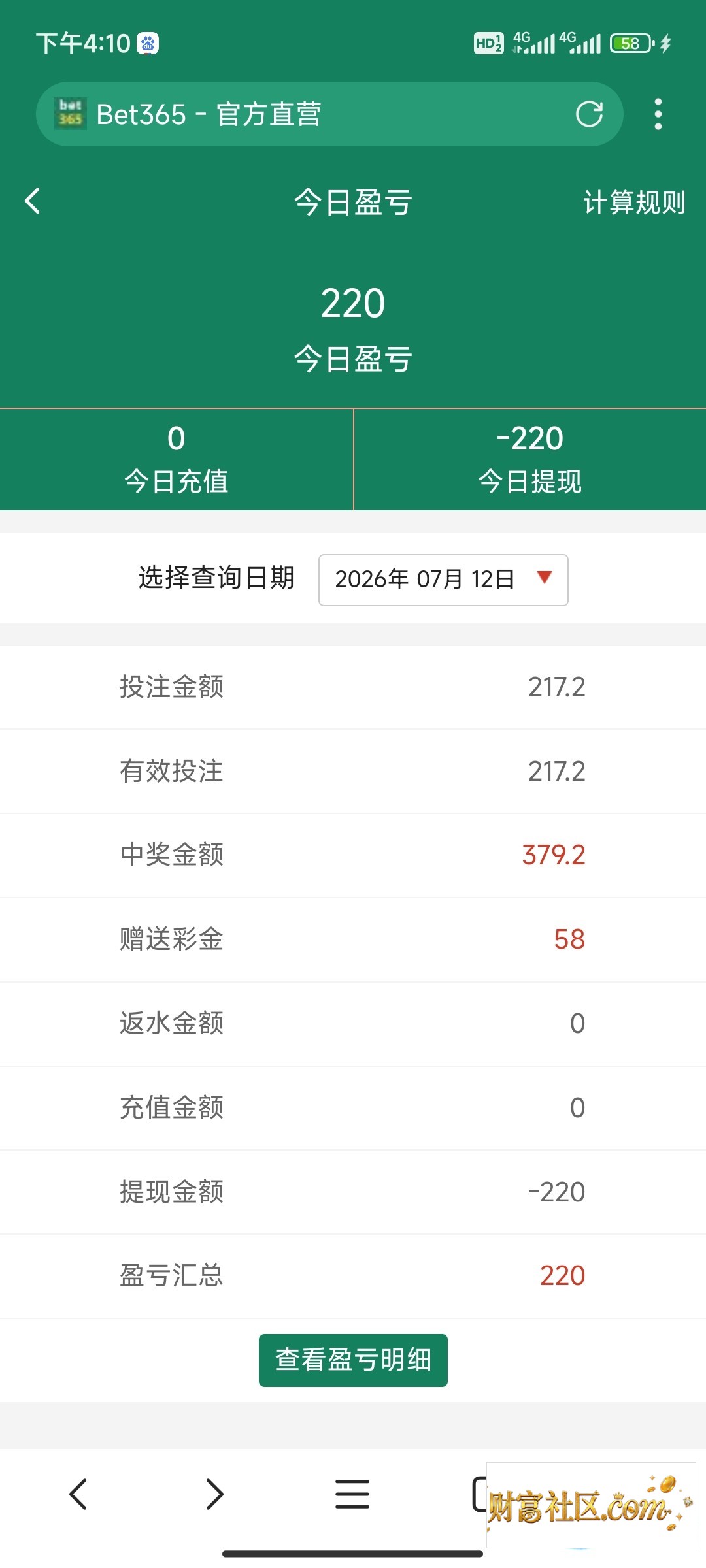Reload the page with the refresh icon

[x=589, y=114]
